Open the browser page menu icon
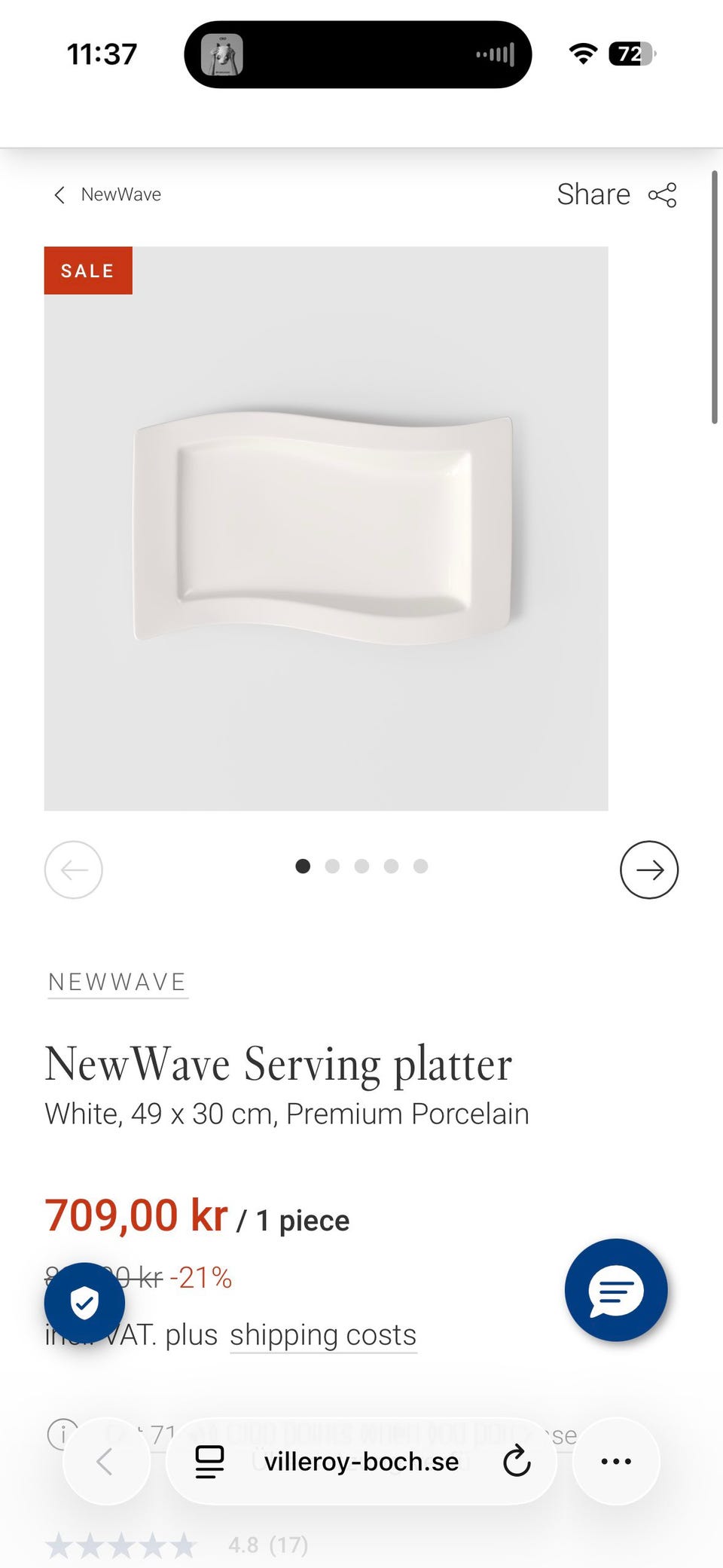The image size is (723, 1568). (209, 1461)
